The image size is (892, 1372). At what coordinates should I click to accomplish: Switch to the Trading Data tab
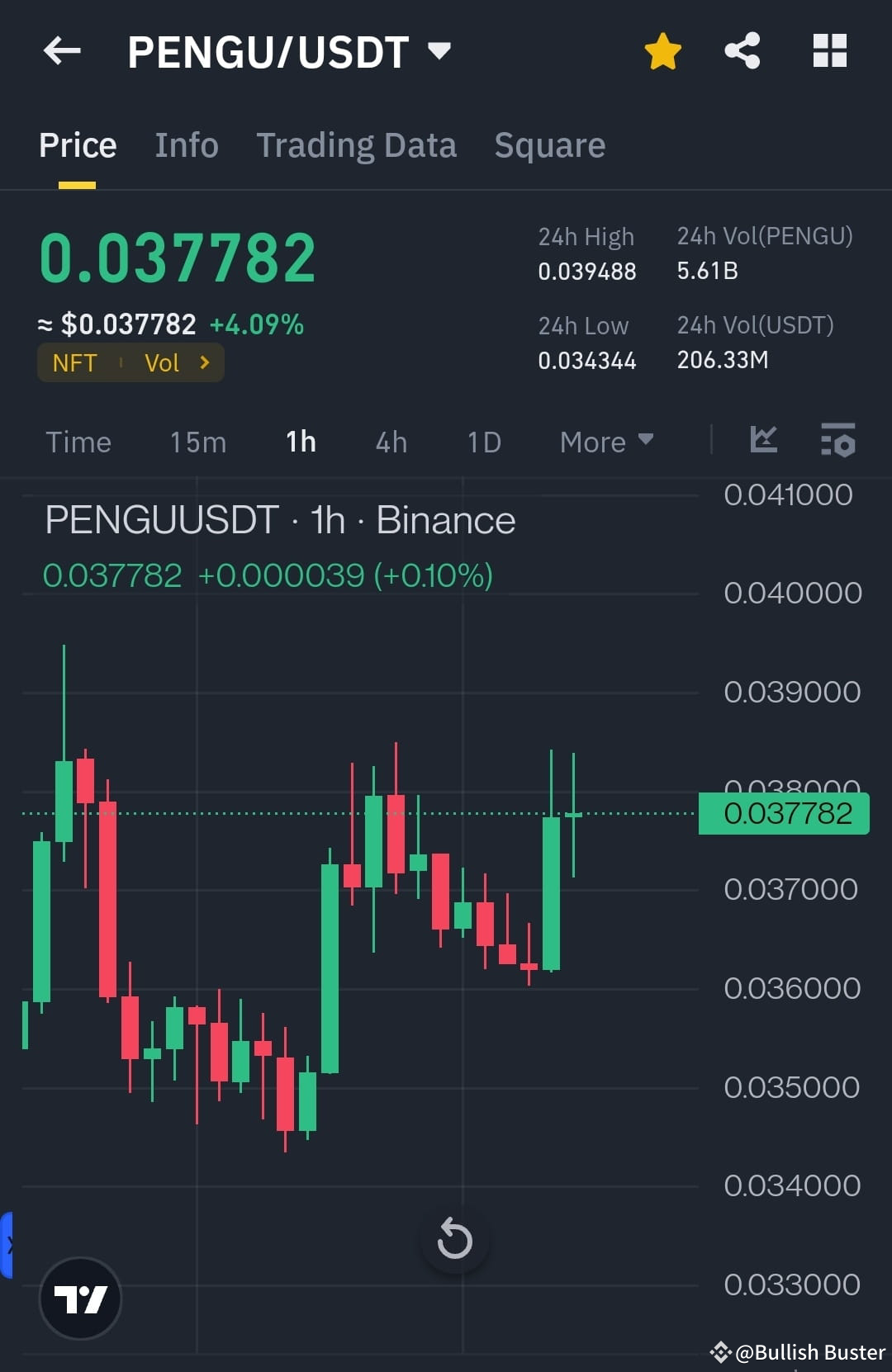(x=357, y=144)
